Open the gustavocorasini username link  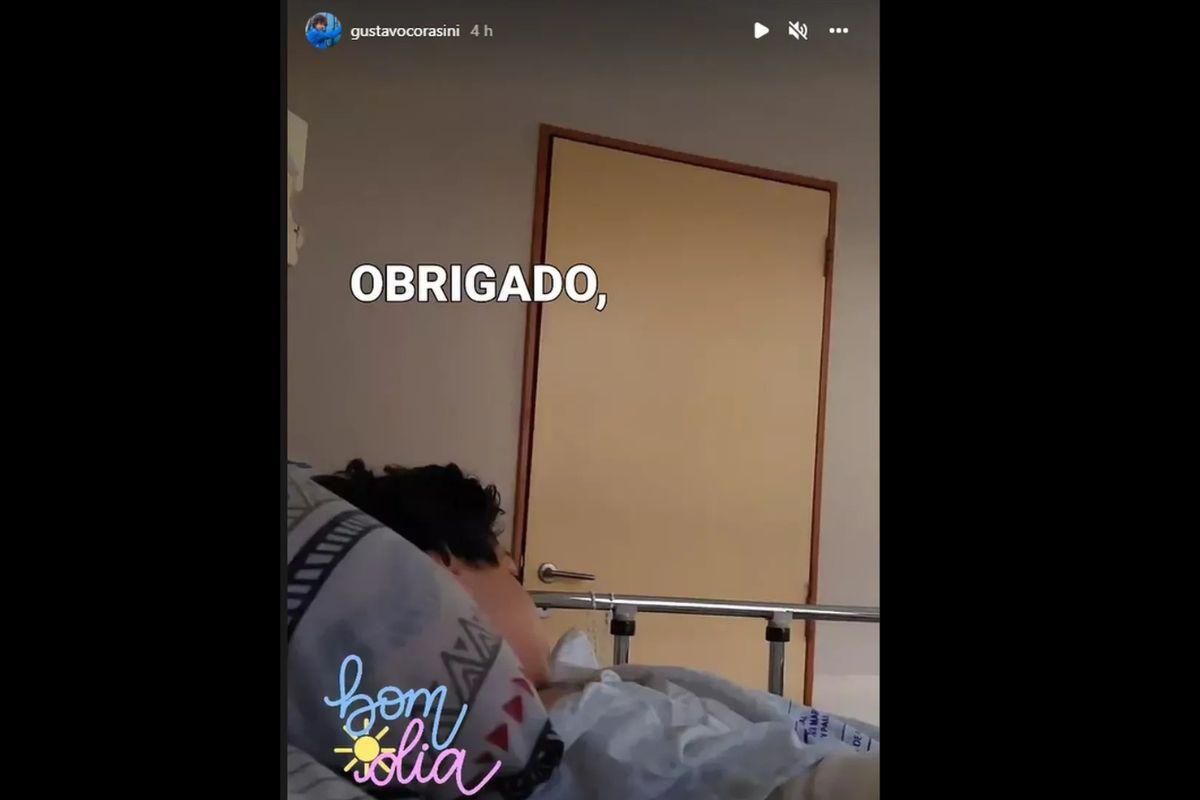coord(405,31)
